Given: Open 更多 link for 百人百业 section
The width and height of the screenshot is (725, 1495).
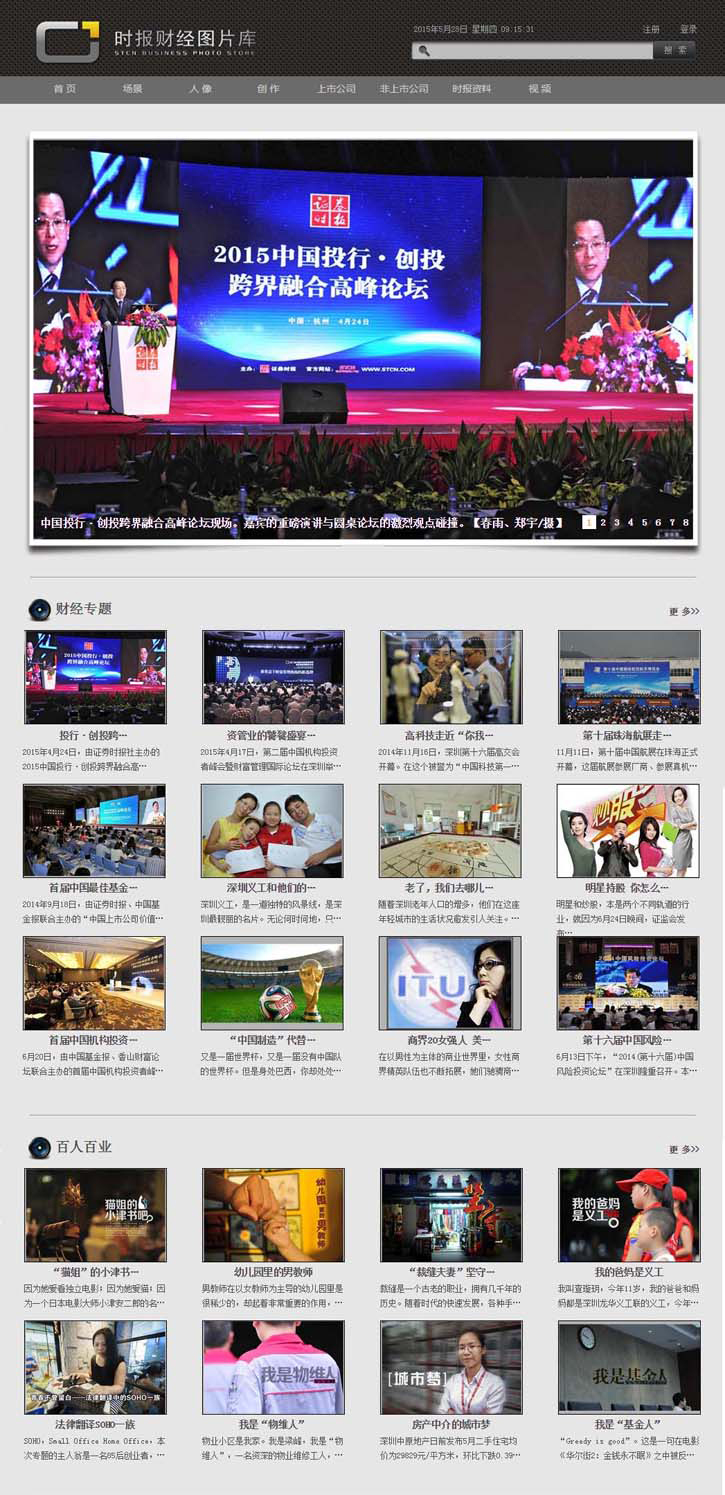Looking at the screenshot, I should click(x=684, y=1149).
